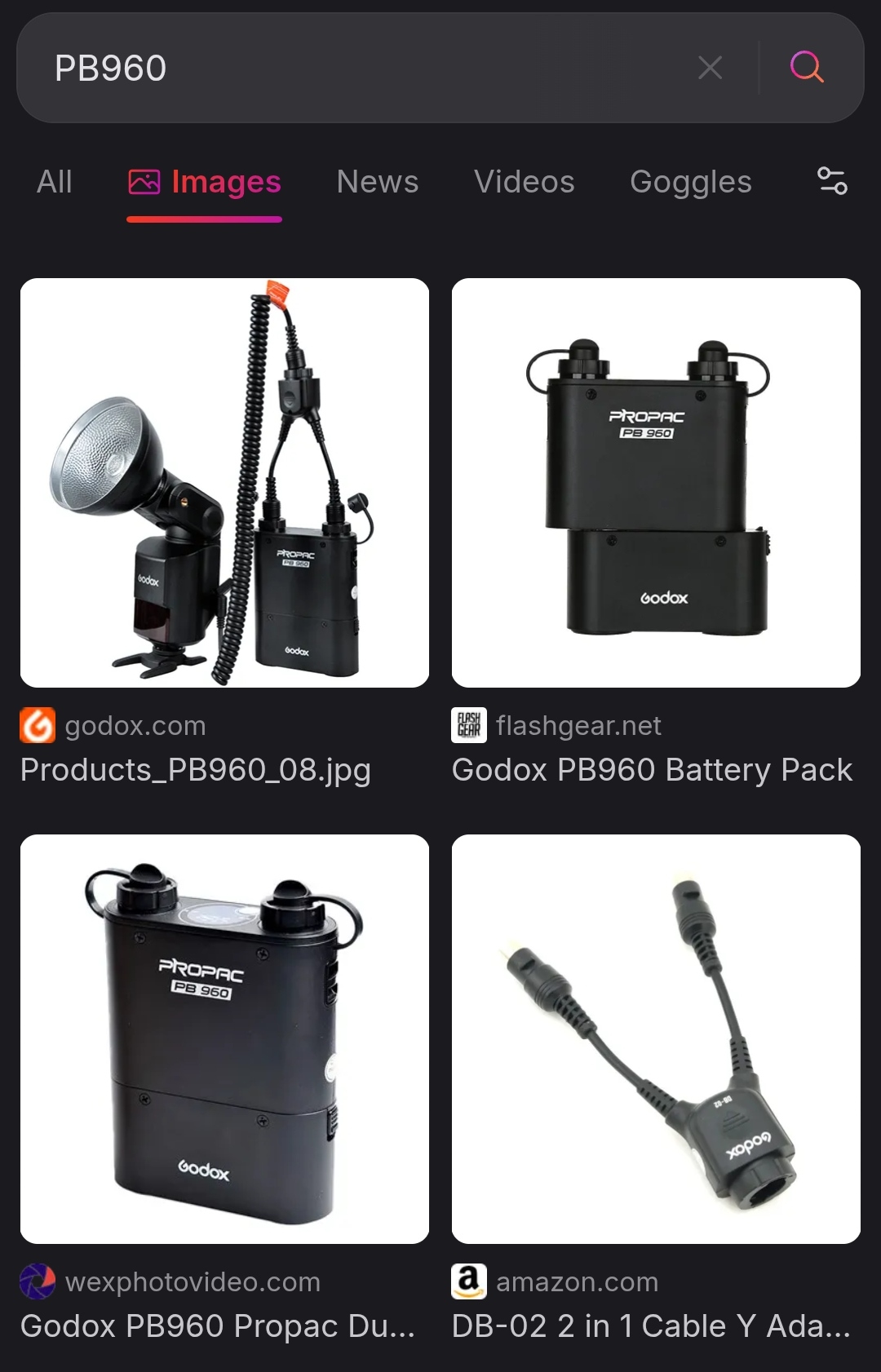Run the search with the magnifier icon
This screenshot has height=1372, width=881.
pyautogui.click(x=807, y=67)
